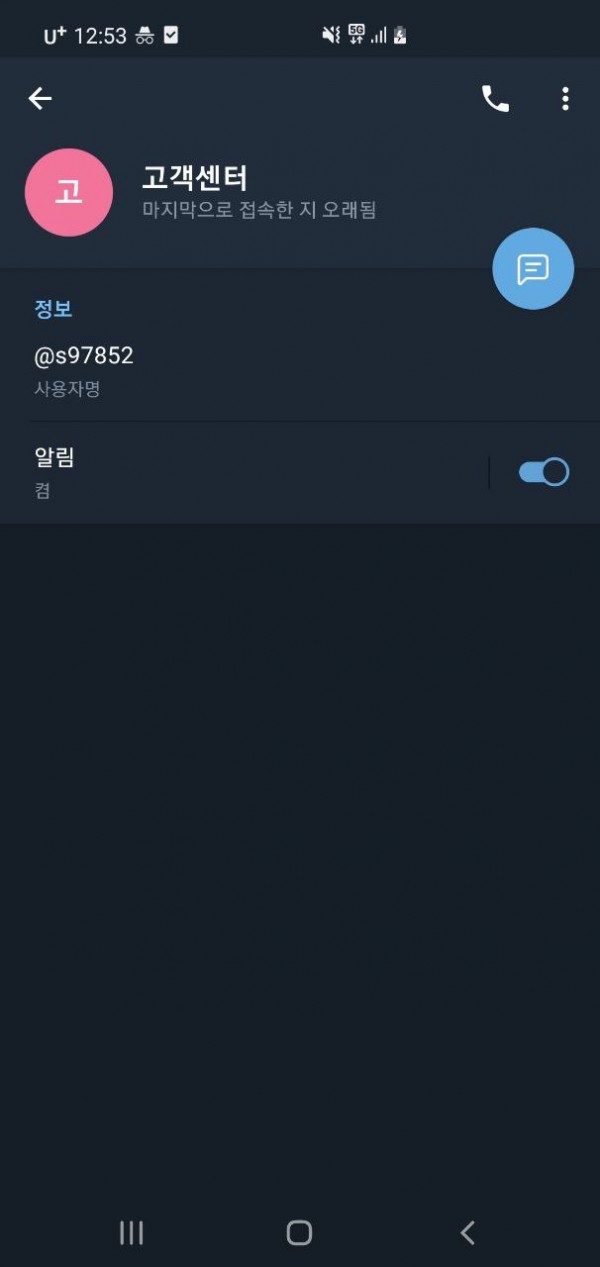
Task: Go back using the top-left arrow
Action: tap(40, 98)
